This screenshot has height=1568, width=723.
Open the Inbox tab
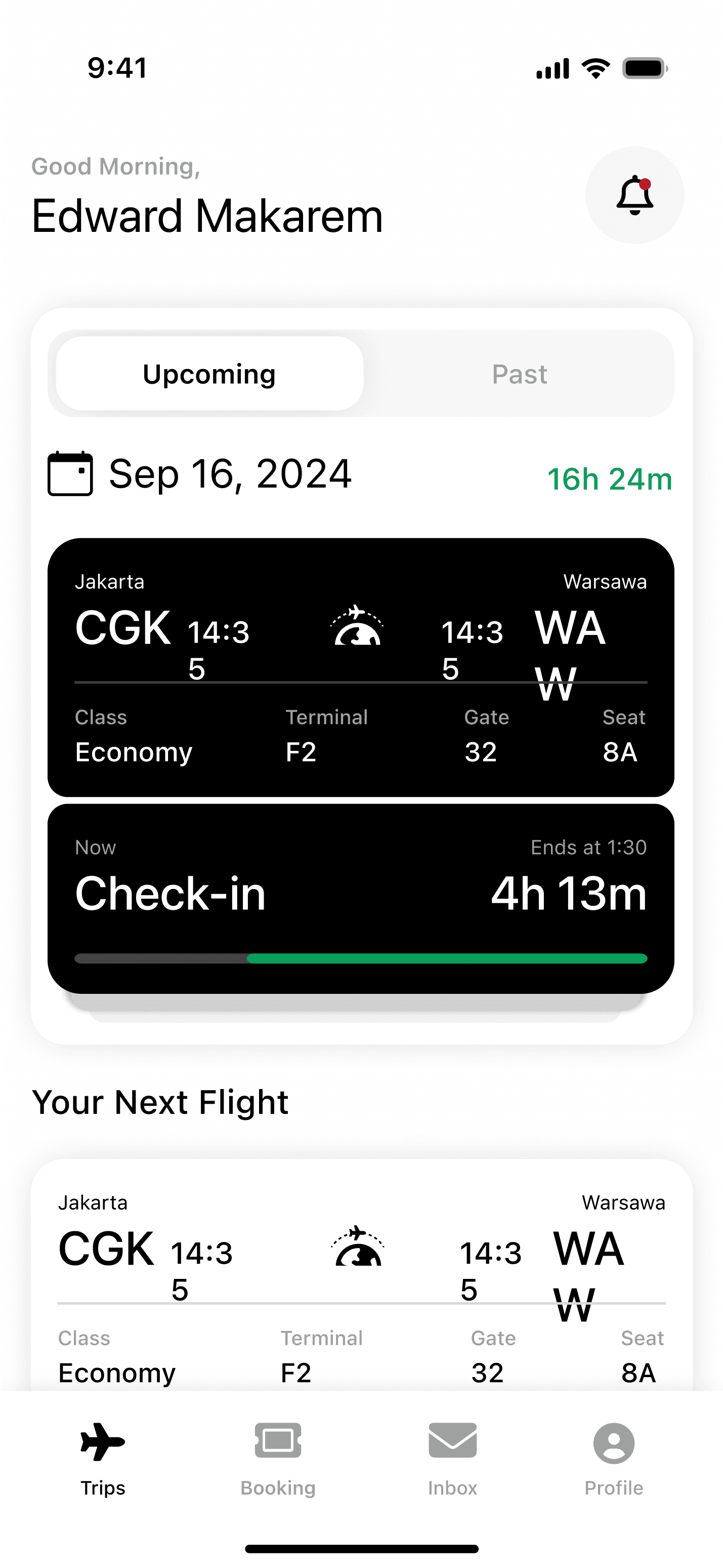tap(452, 1460)
